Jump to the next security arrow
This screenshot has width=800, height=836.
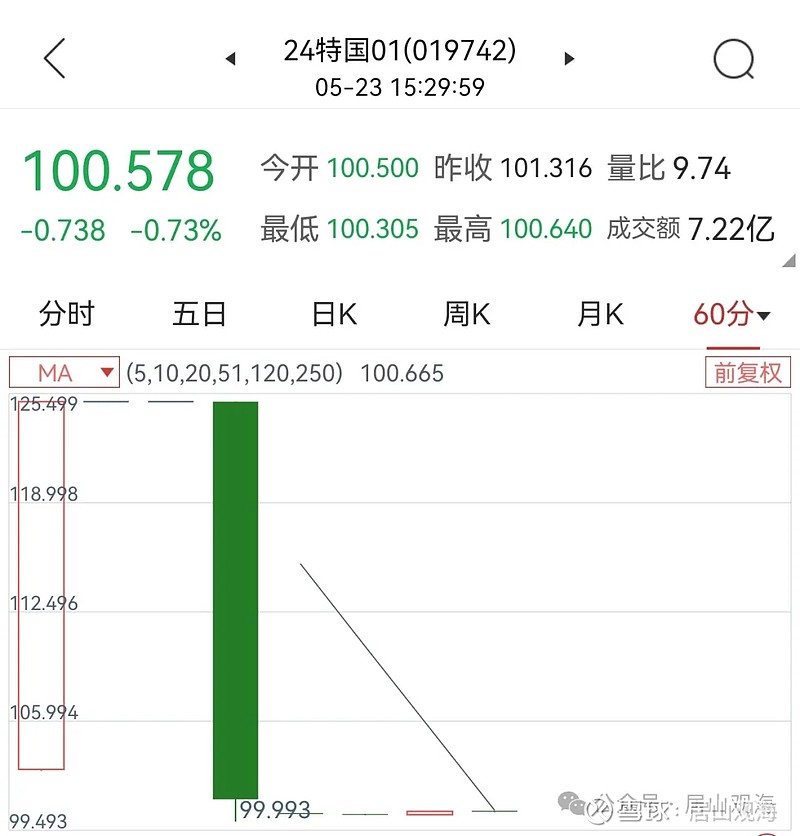click(569, 59)
